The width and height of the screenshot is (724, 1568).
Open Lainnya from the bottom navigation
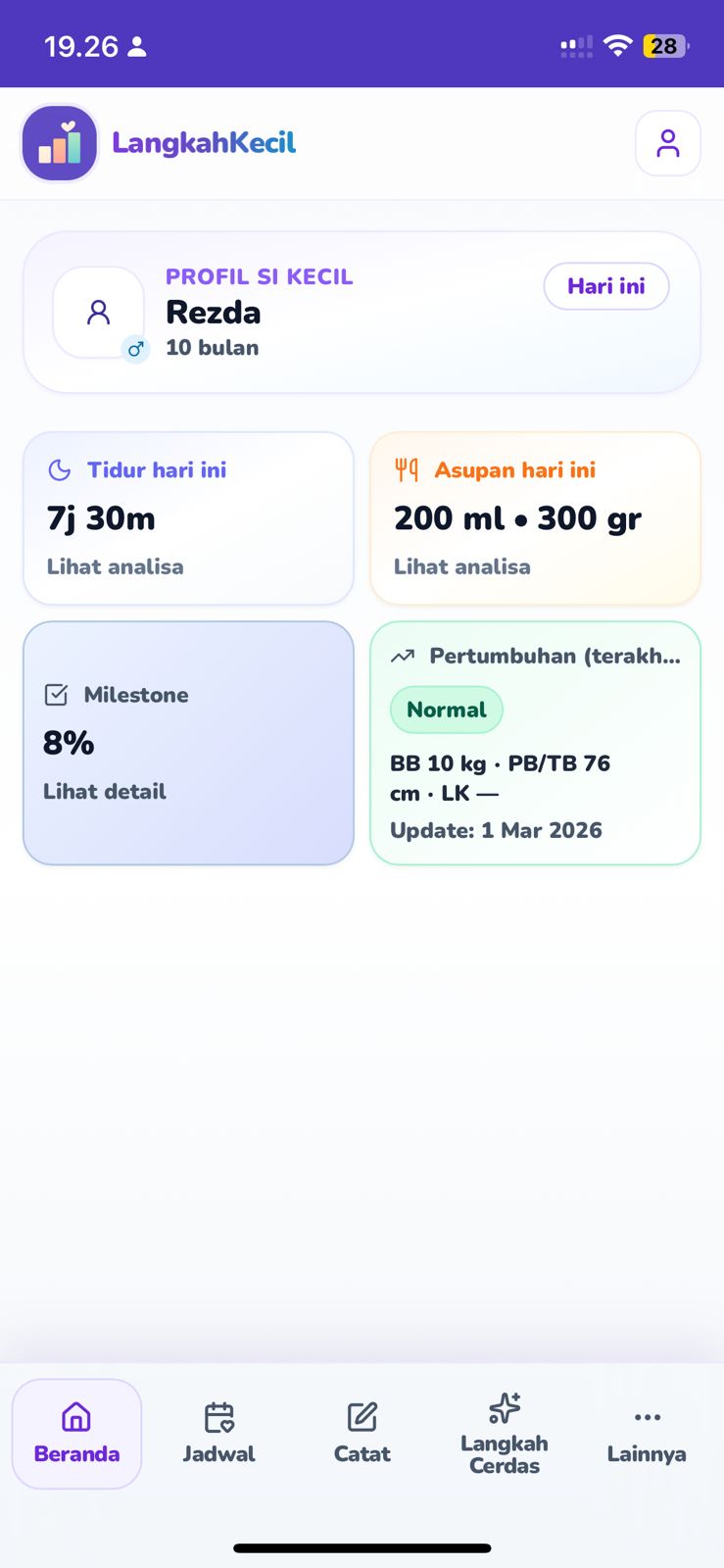(647, 1431)
